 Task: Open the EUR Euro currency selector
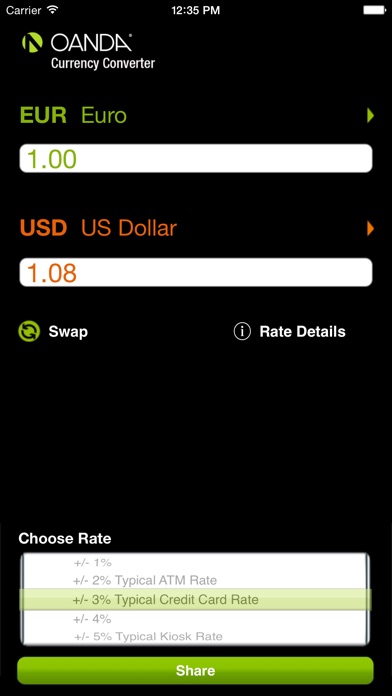click(x=196, y=116)
